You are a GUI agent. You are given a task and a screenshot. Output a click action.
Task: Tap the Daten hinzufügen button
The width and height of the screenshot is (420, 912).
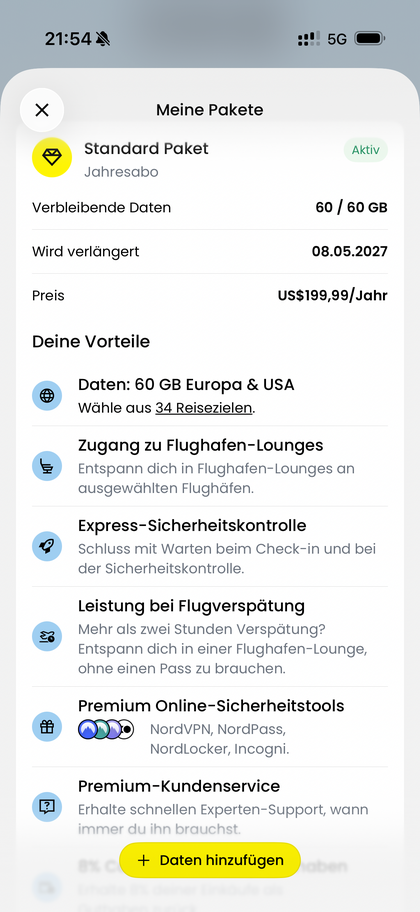point(210,860)
